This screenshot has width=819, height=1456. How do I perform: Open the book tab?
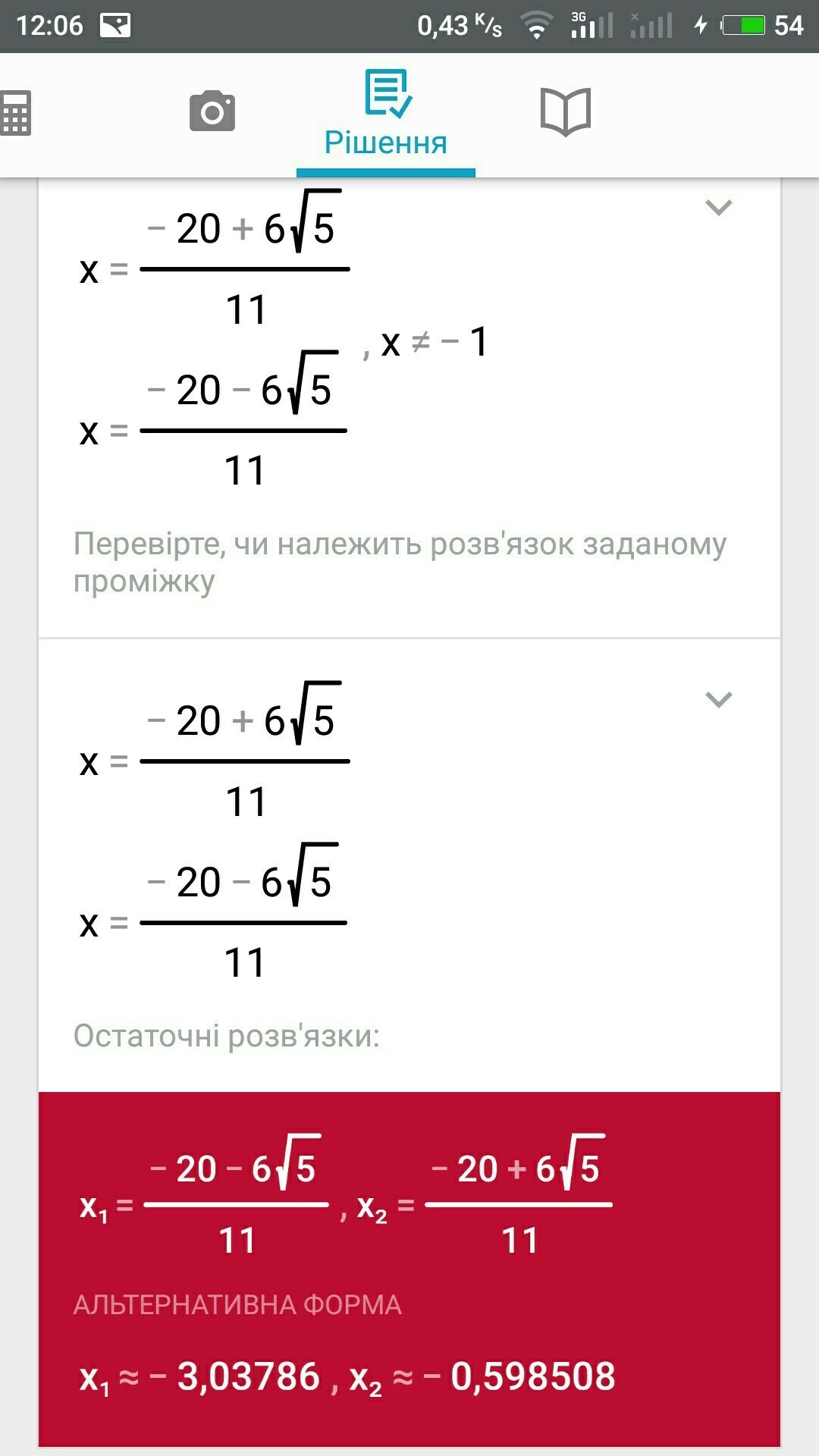[x=565, y=112]
